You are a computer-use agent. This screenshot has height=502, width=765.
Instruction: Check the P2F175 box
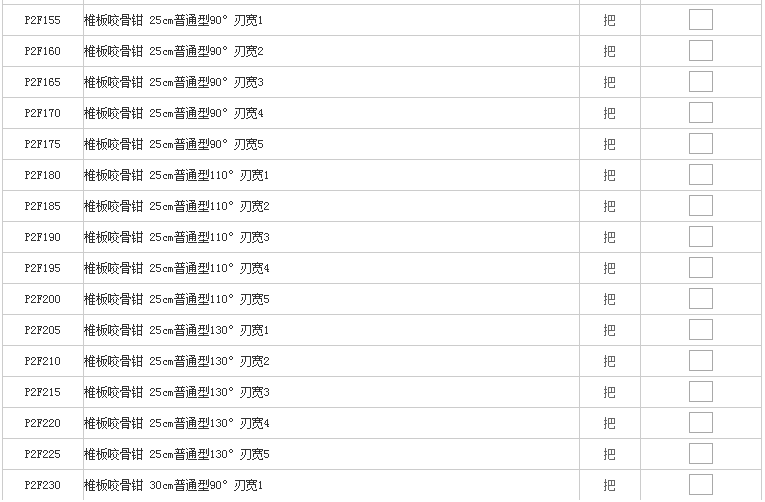(x=701, y=144)
